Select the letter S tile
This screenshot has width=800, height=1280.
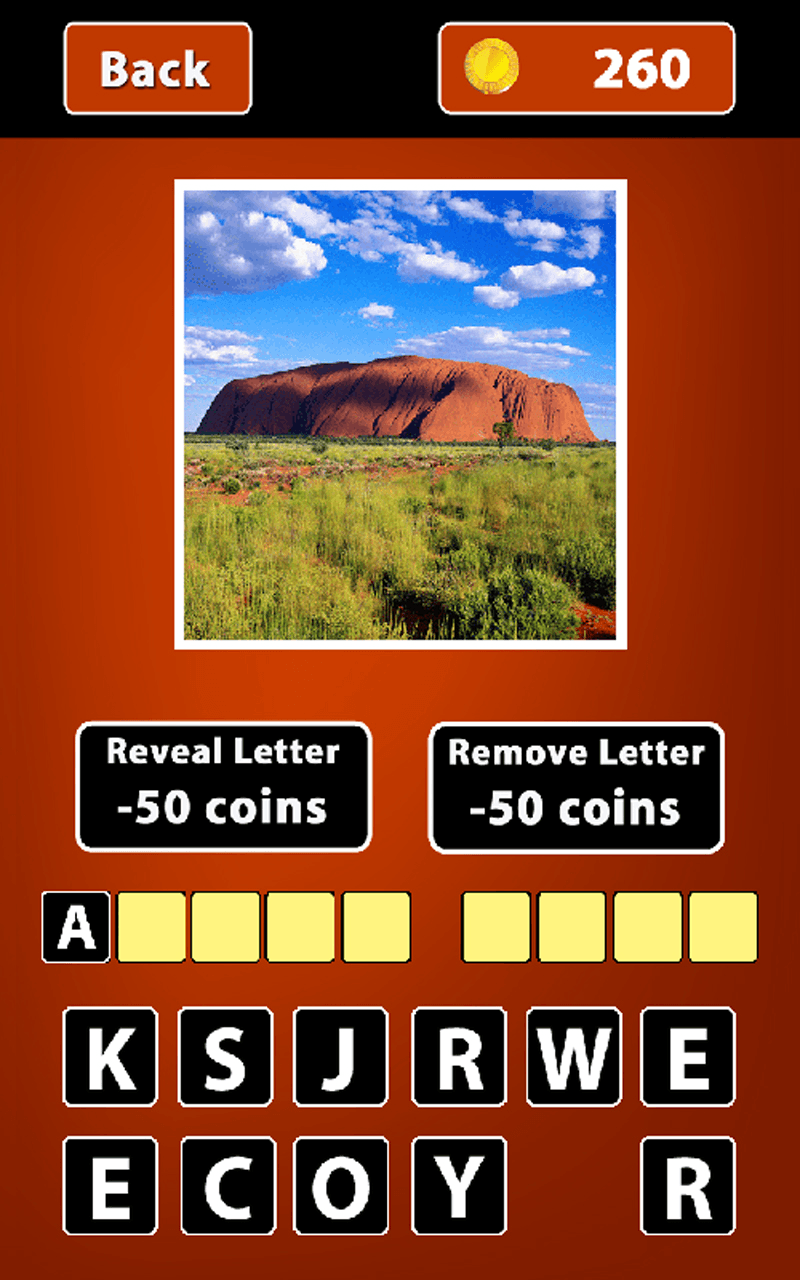point(225,1057)
